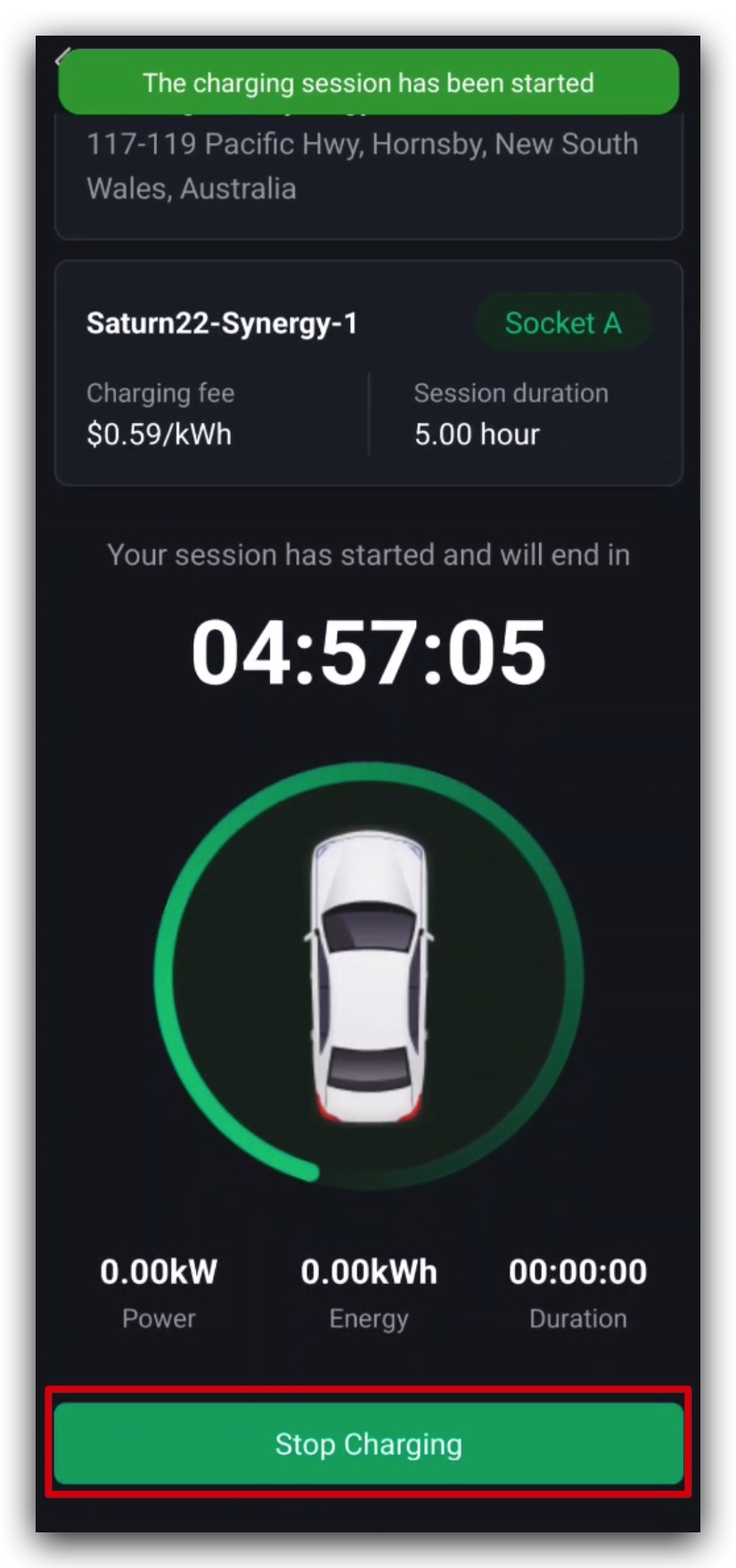Open details via the countdown timer 04:57:05
736x1568 pixels.
pyautogui.click(x=368, y=651)
